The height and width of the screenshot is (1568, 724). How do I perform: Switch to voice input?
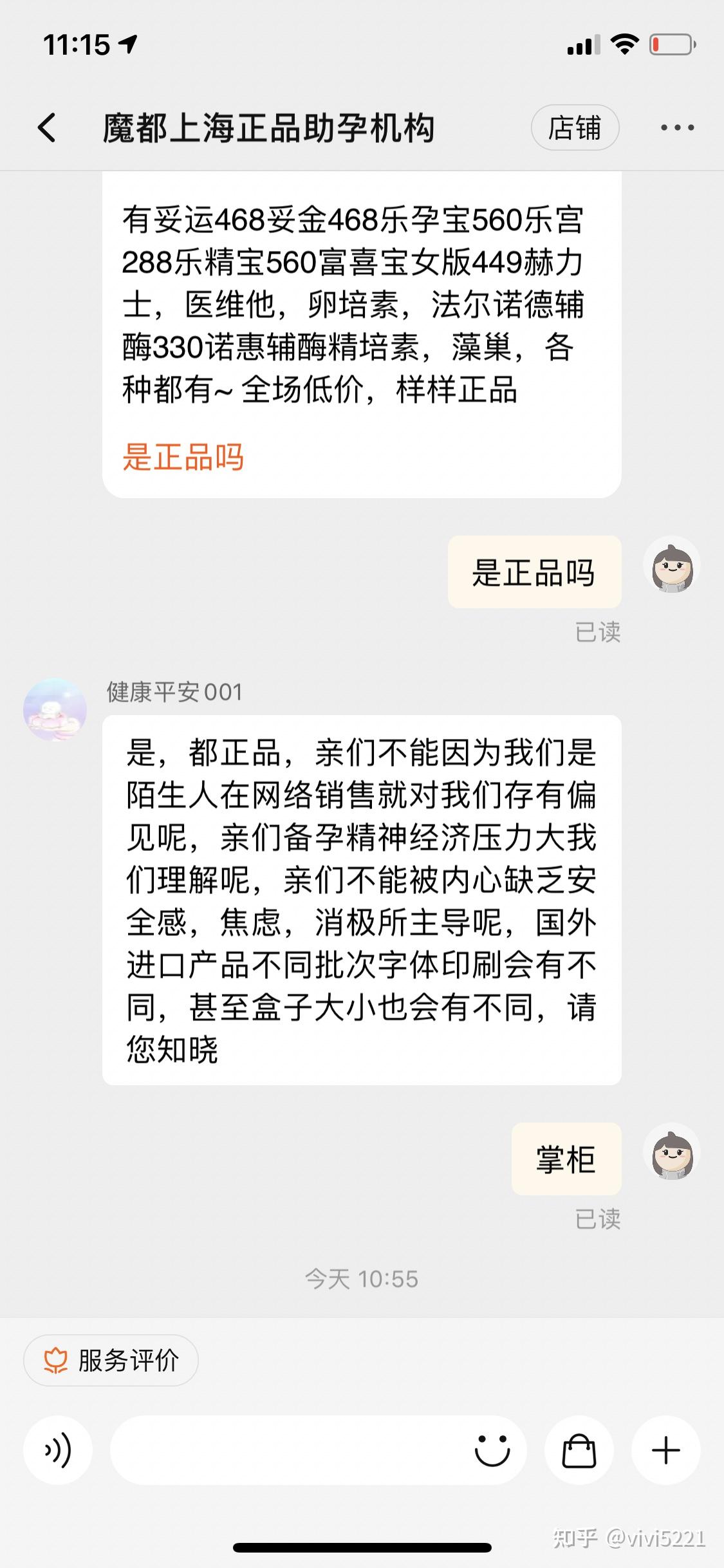tap(58, 1450)
